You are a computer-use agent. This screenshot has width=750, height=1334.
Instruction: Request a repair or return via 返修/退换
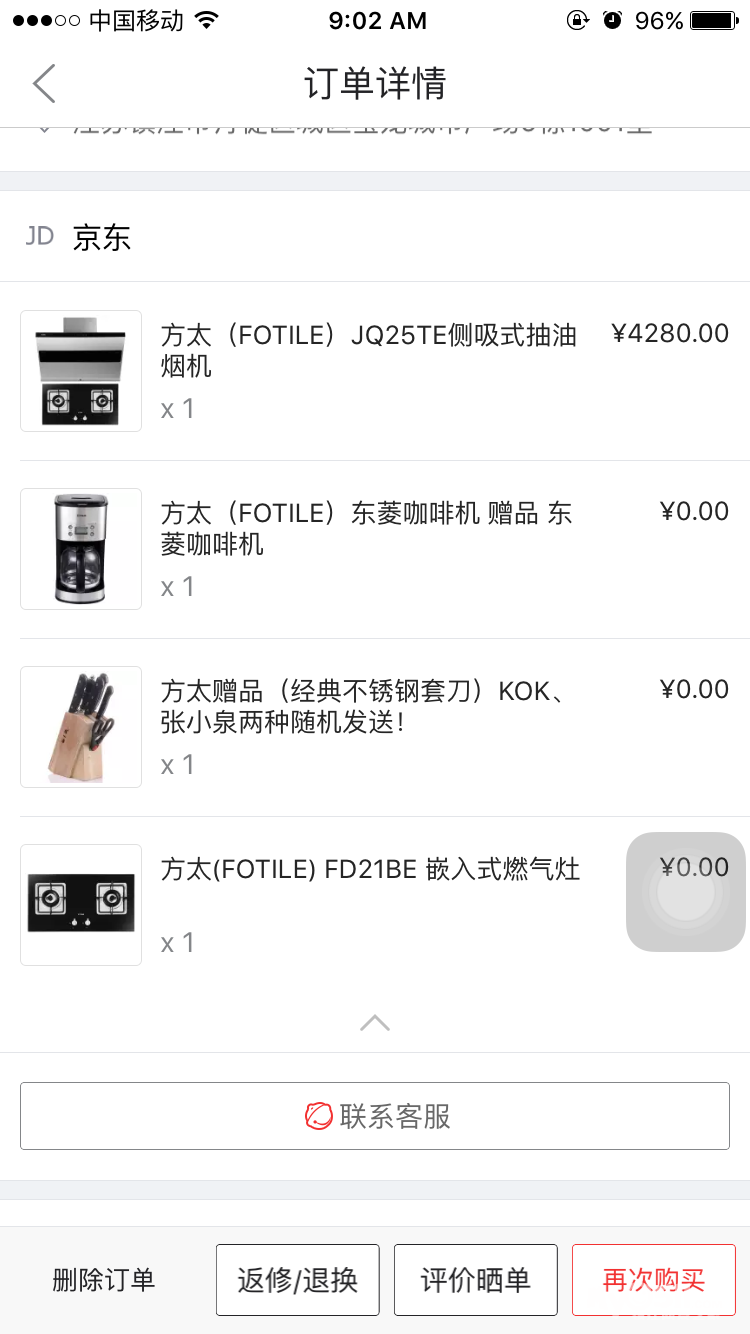click(298, 1280)
